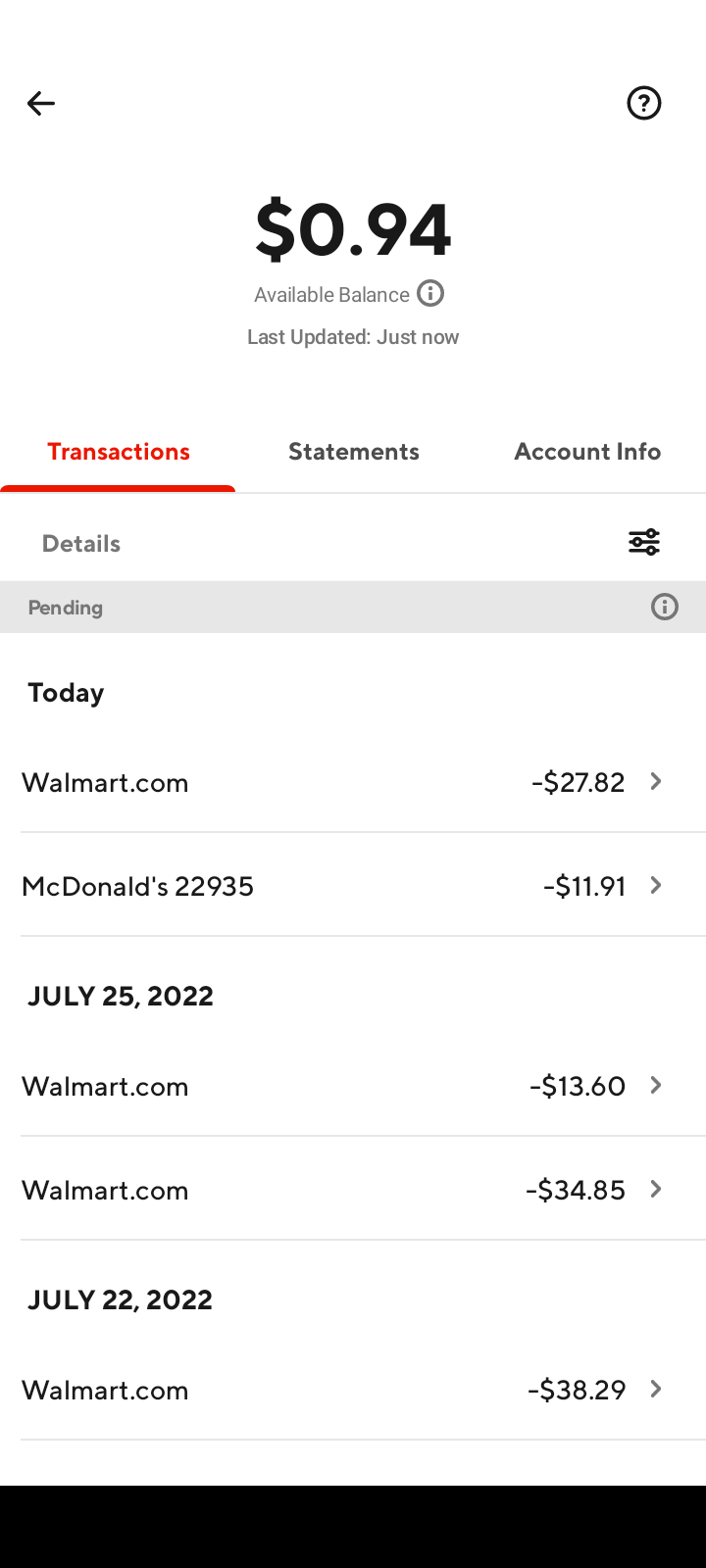Open the help question mark icon

tap(644, 103)
